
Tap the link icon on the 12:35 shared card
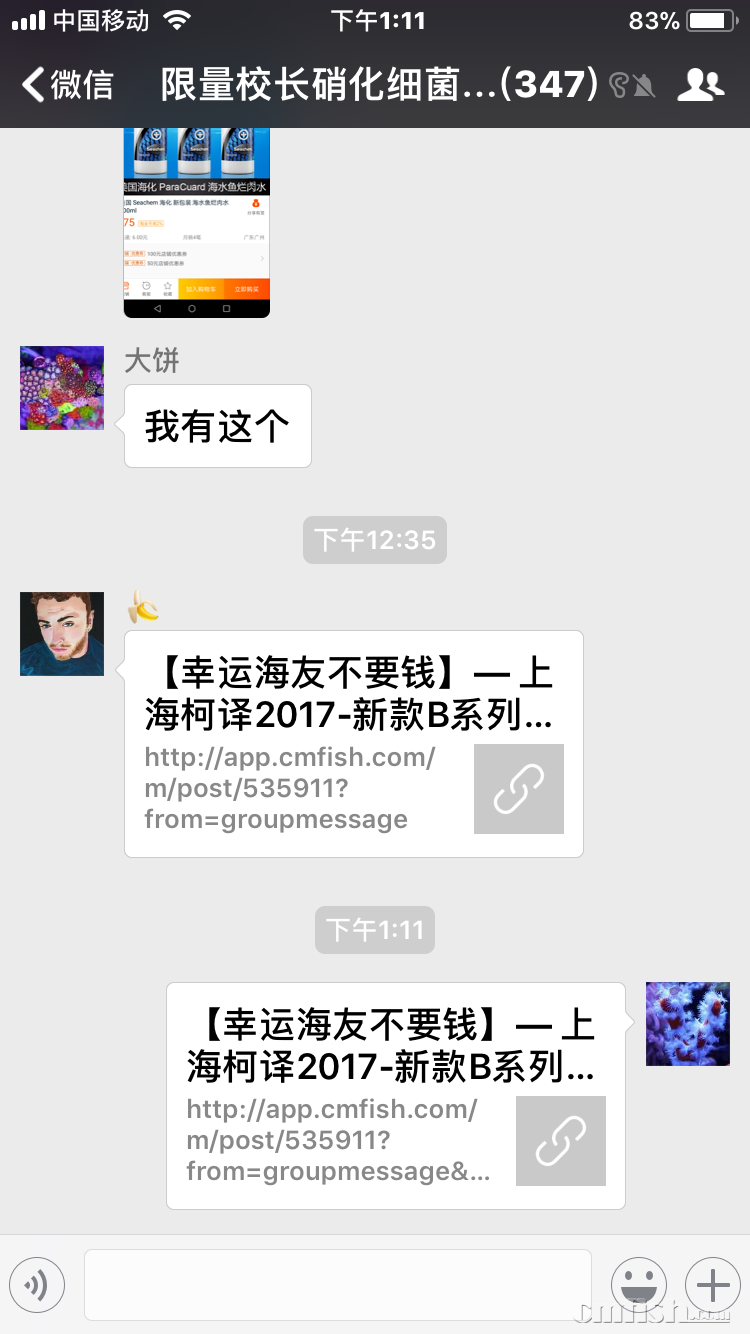pos(519,789)
